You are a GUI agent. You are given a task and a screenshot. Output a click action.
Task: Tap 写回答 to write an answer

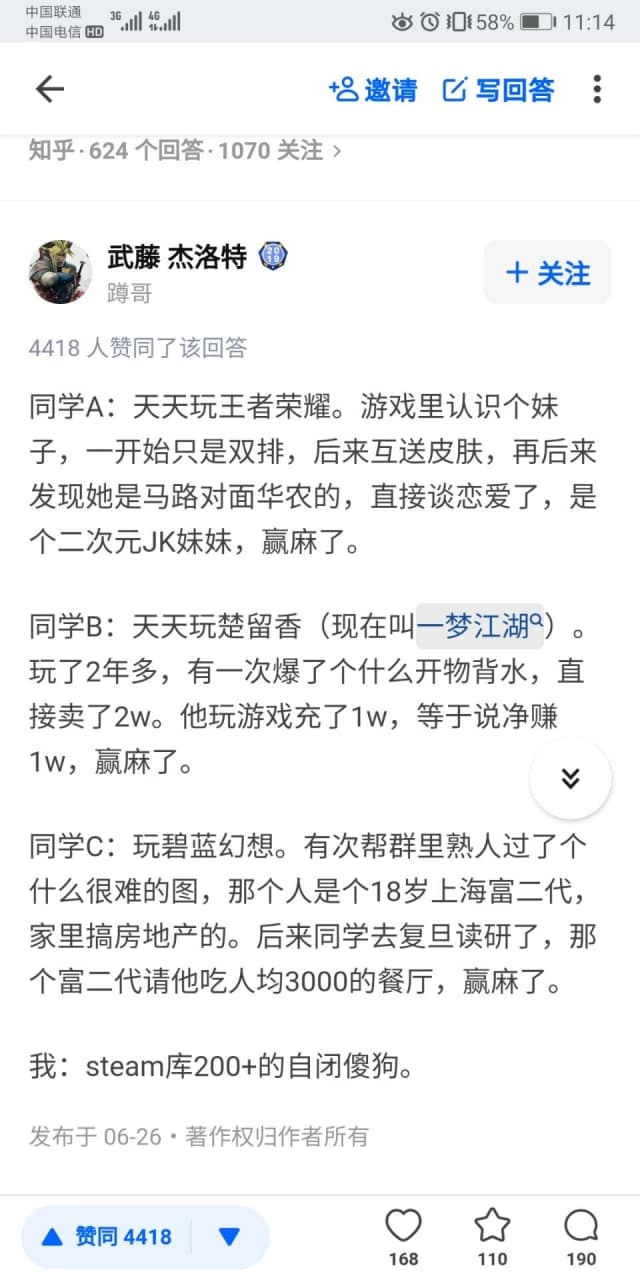(498, 89)
